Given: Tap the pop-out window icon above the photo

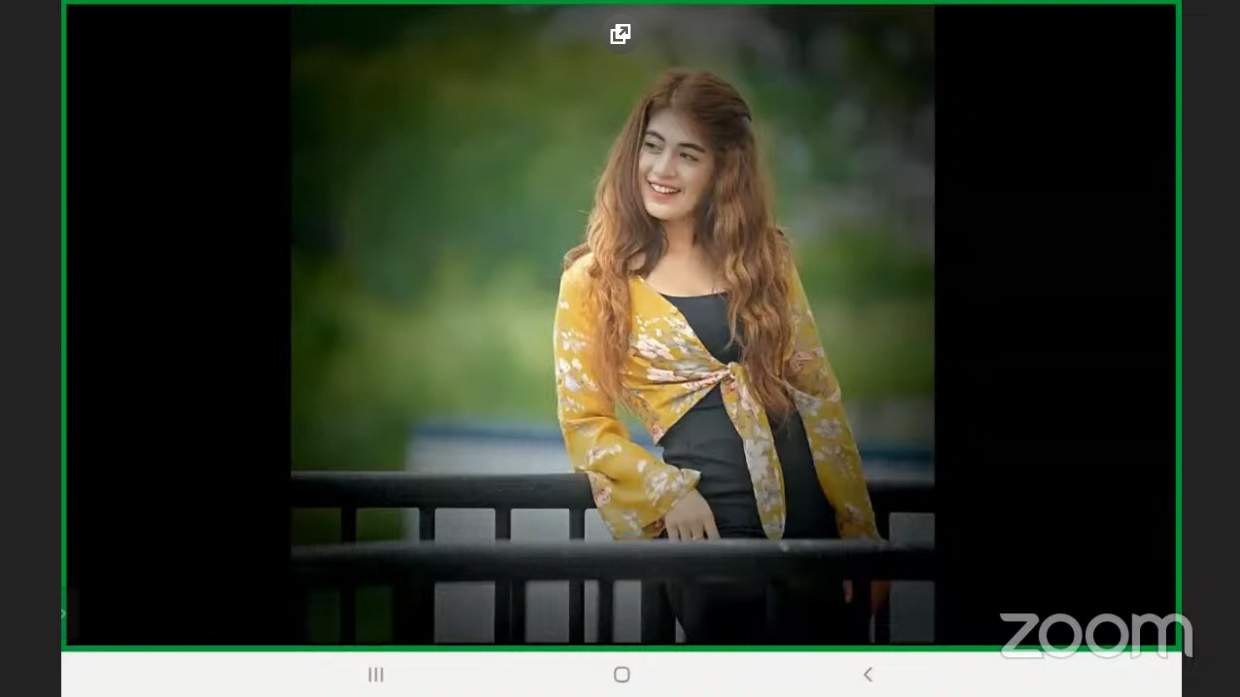Looking at the screenshot, I should click(620, 34).
